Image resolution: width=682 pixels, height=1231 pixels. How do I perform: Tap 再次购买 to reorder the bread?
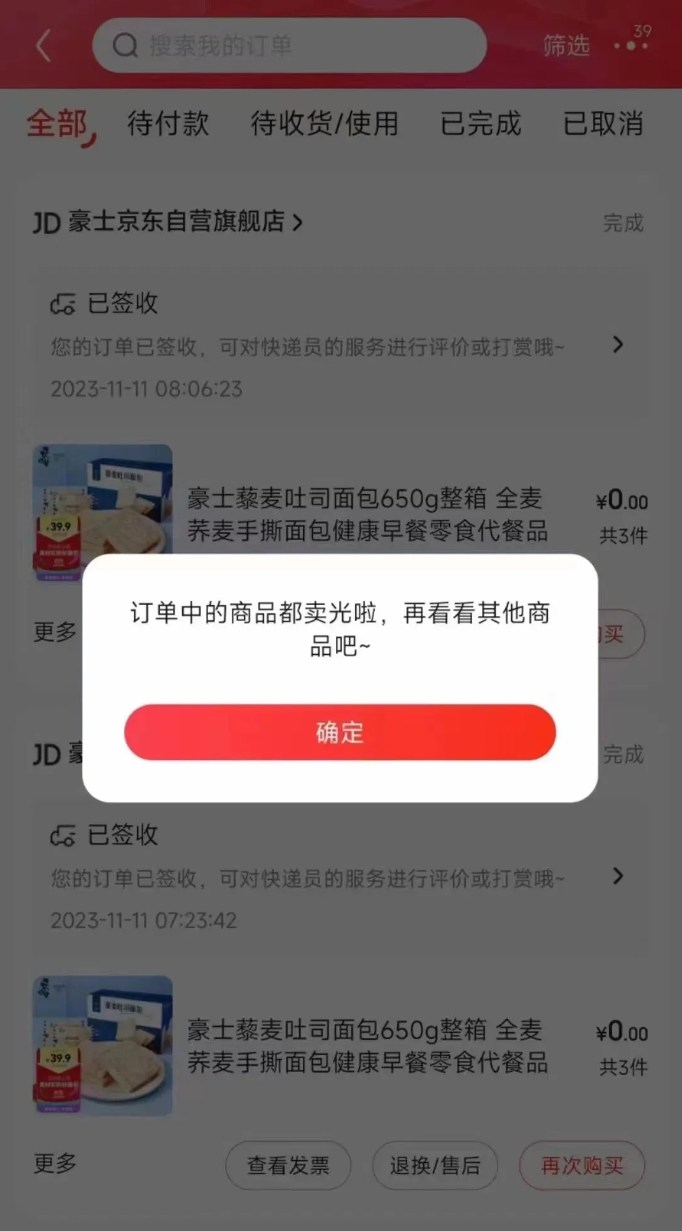coord(582,1165)
